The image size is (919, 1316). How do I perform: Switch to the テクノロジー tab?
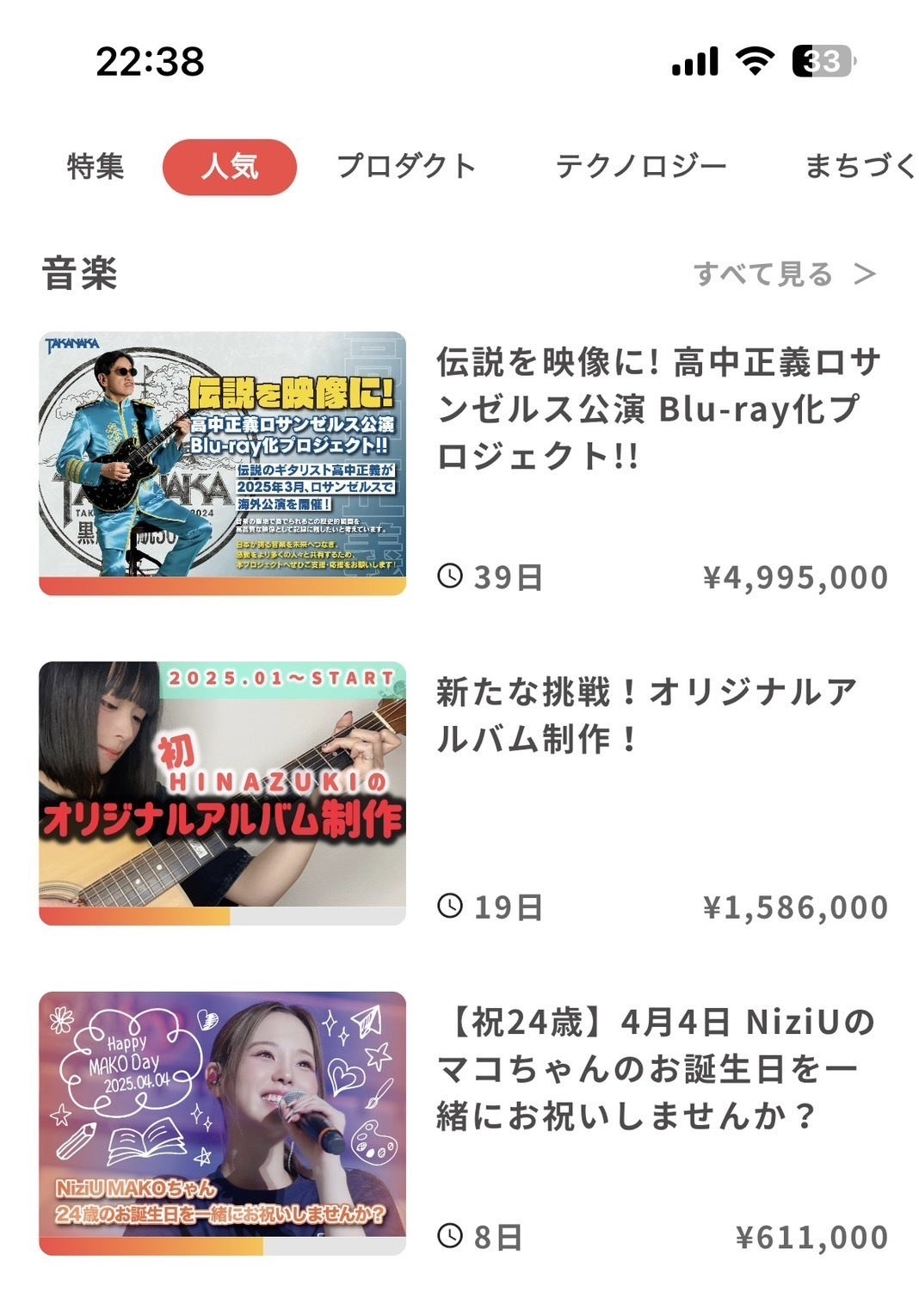pyautogui.click(x=641, y=166)
